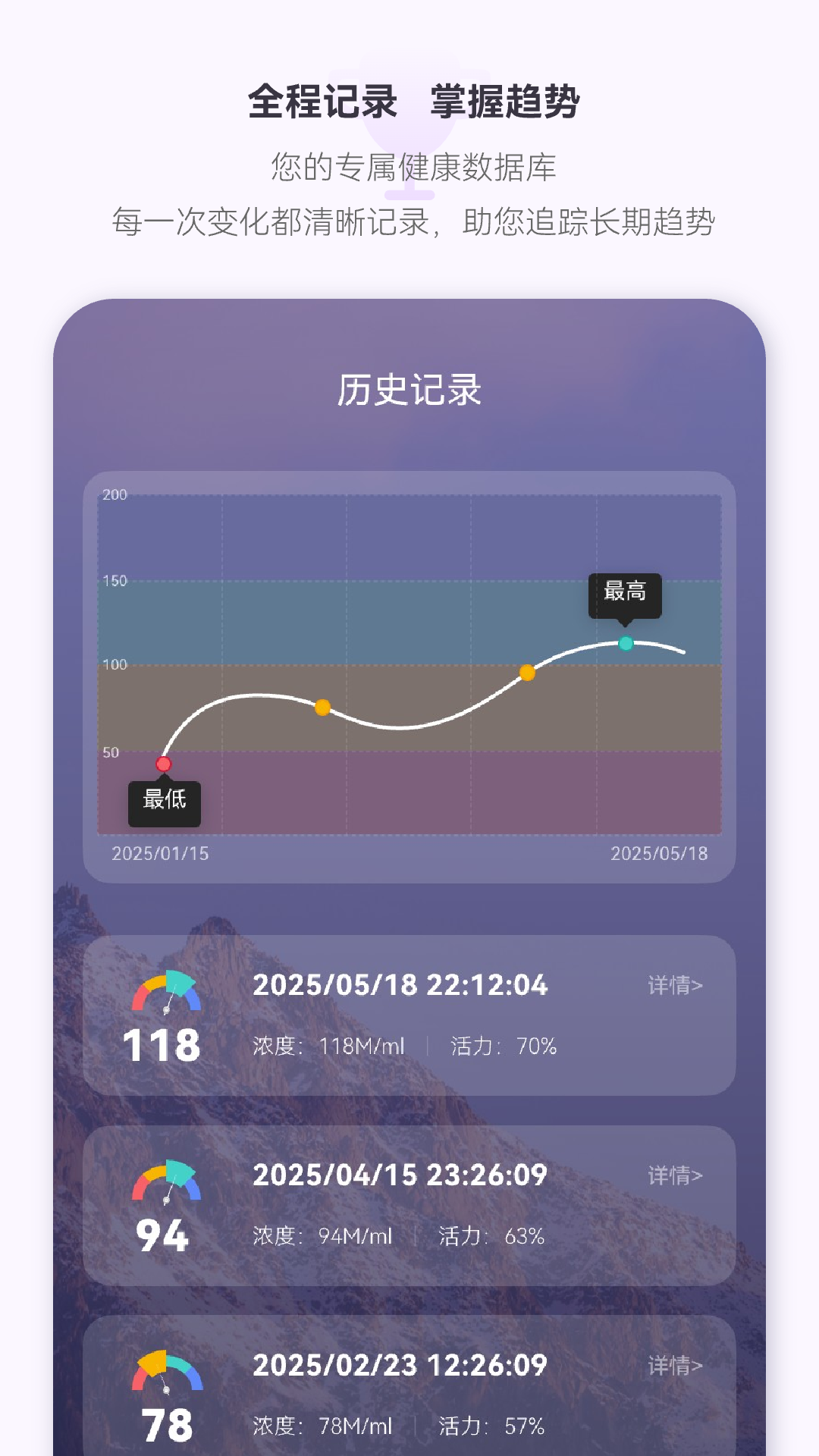Tap the second yellow data point near 100
Screen dimensions: 819x1456
pos(526,673)
